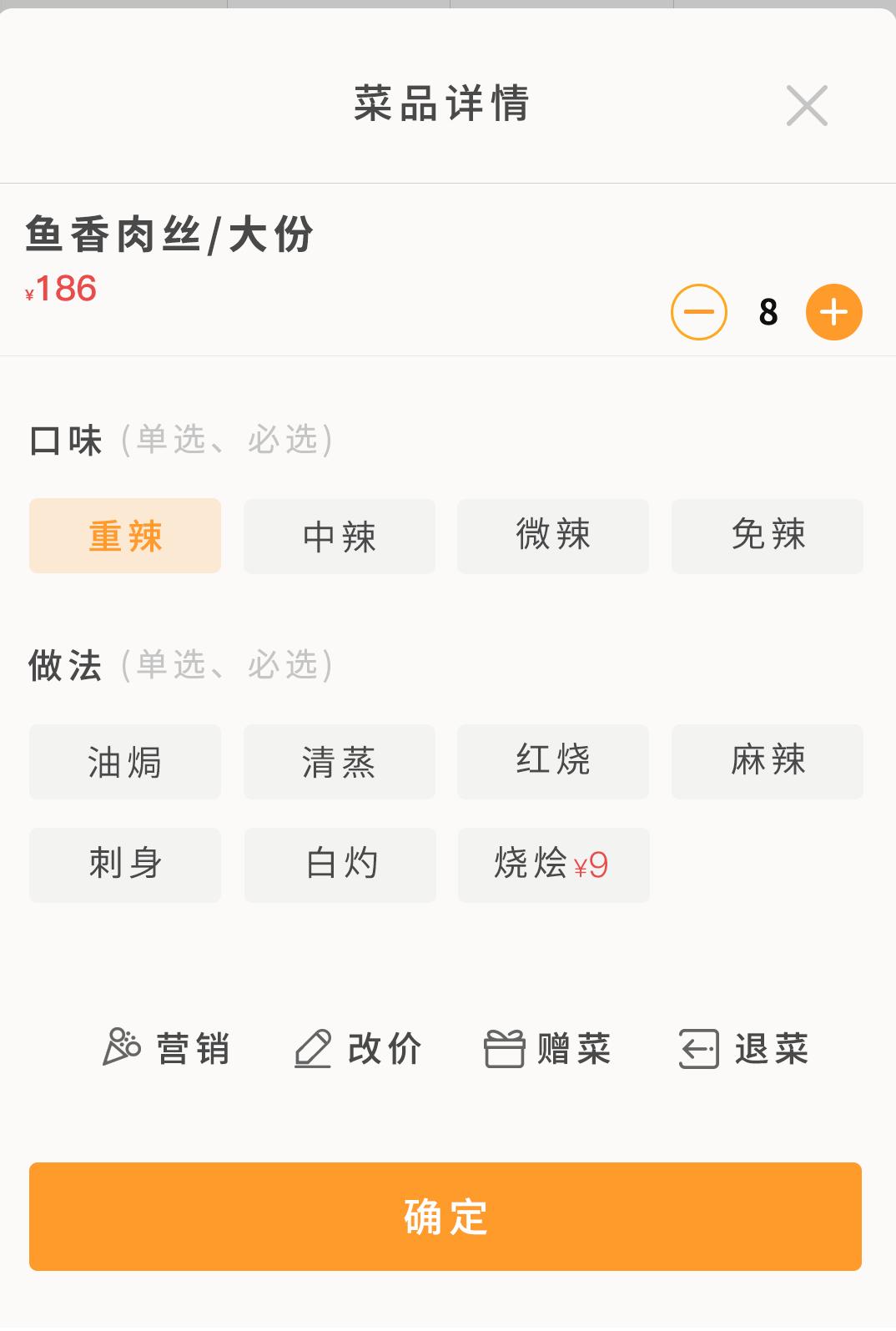Close the 菜品详情 dialog

pos(807,106)
